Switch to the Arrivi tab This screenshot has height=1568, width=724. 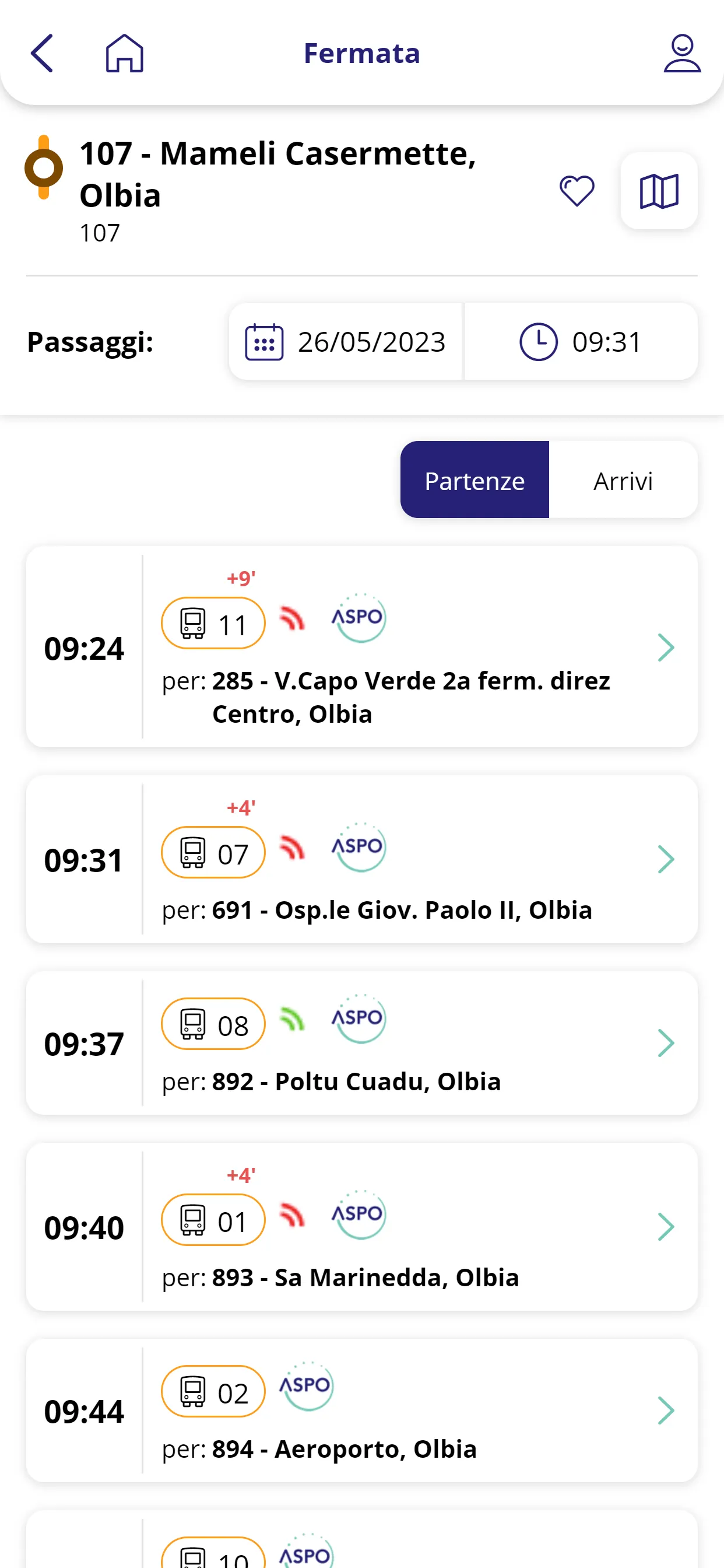(x=623, y=480)
